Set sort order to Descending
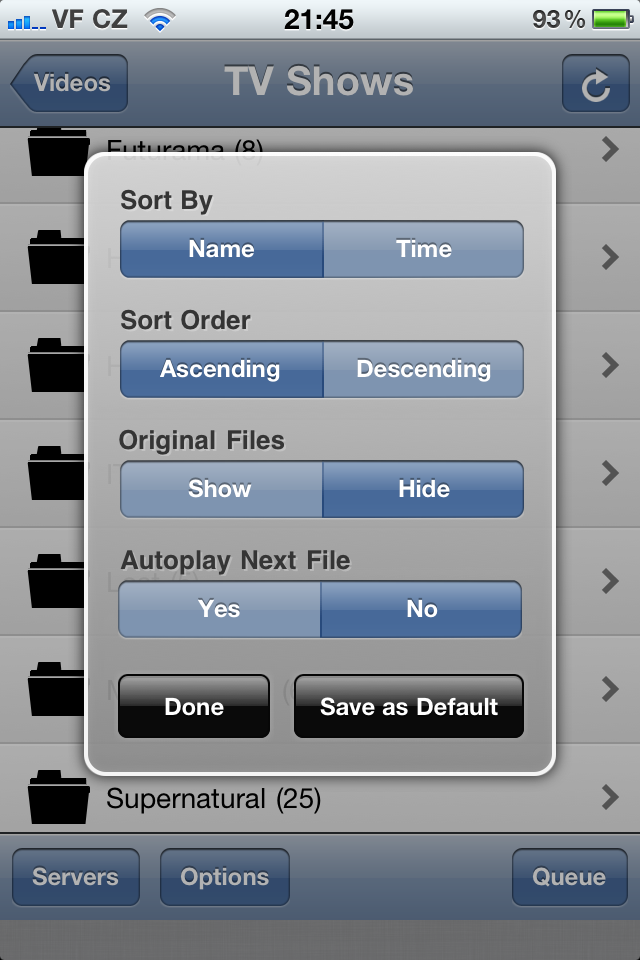The image size is (640, 960). 423,369
